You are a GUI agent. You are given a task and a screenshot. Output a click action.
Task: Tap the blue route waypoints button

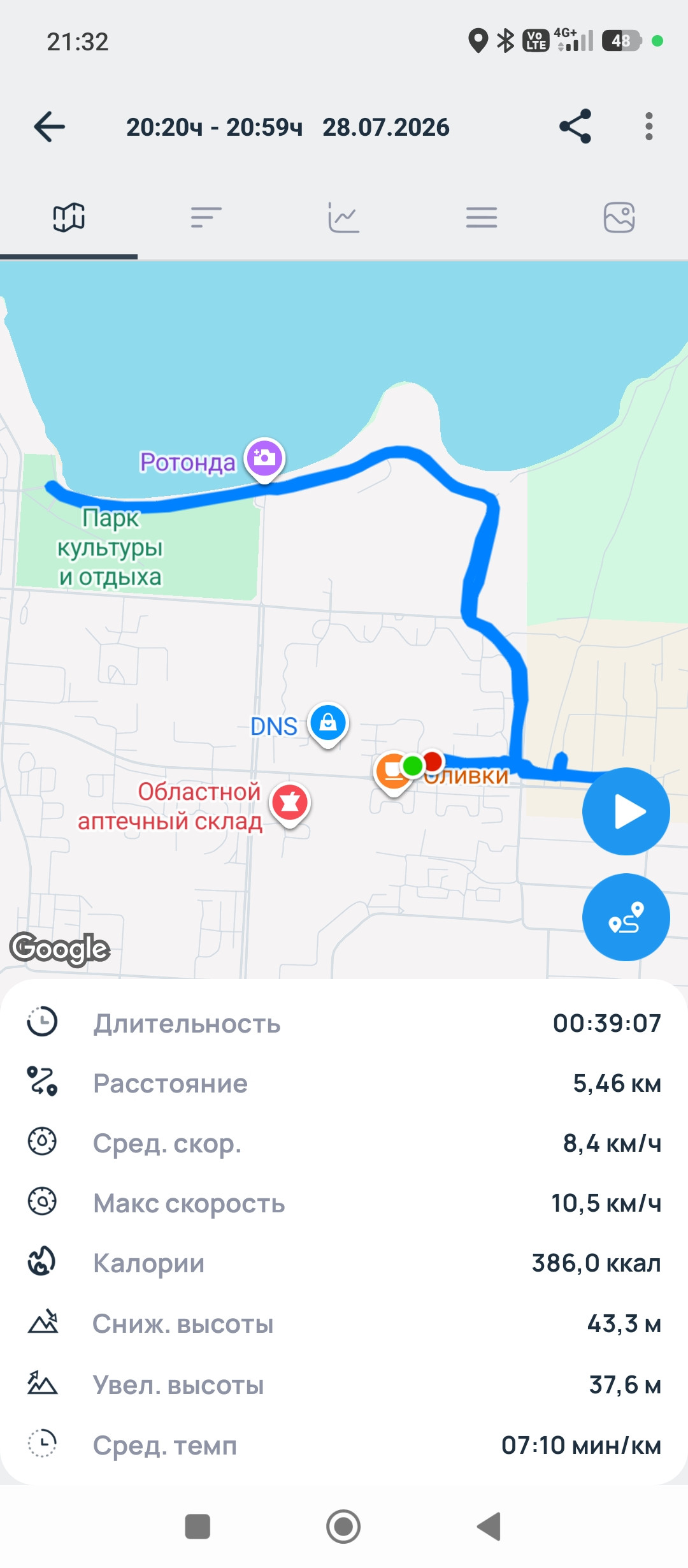click(626, 917)
